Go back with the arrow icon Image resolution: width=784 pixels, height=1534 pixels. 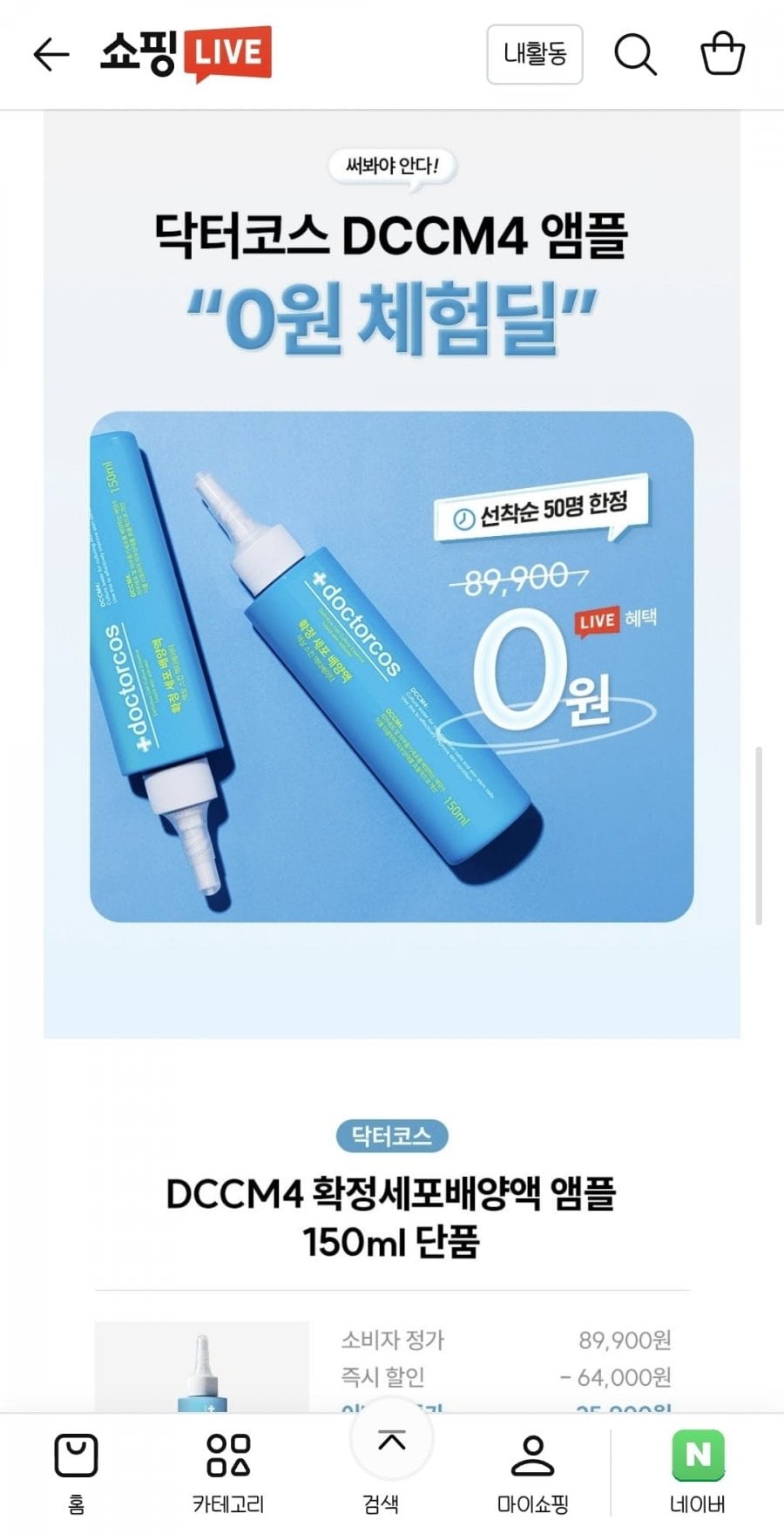pos(51,55)
